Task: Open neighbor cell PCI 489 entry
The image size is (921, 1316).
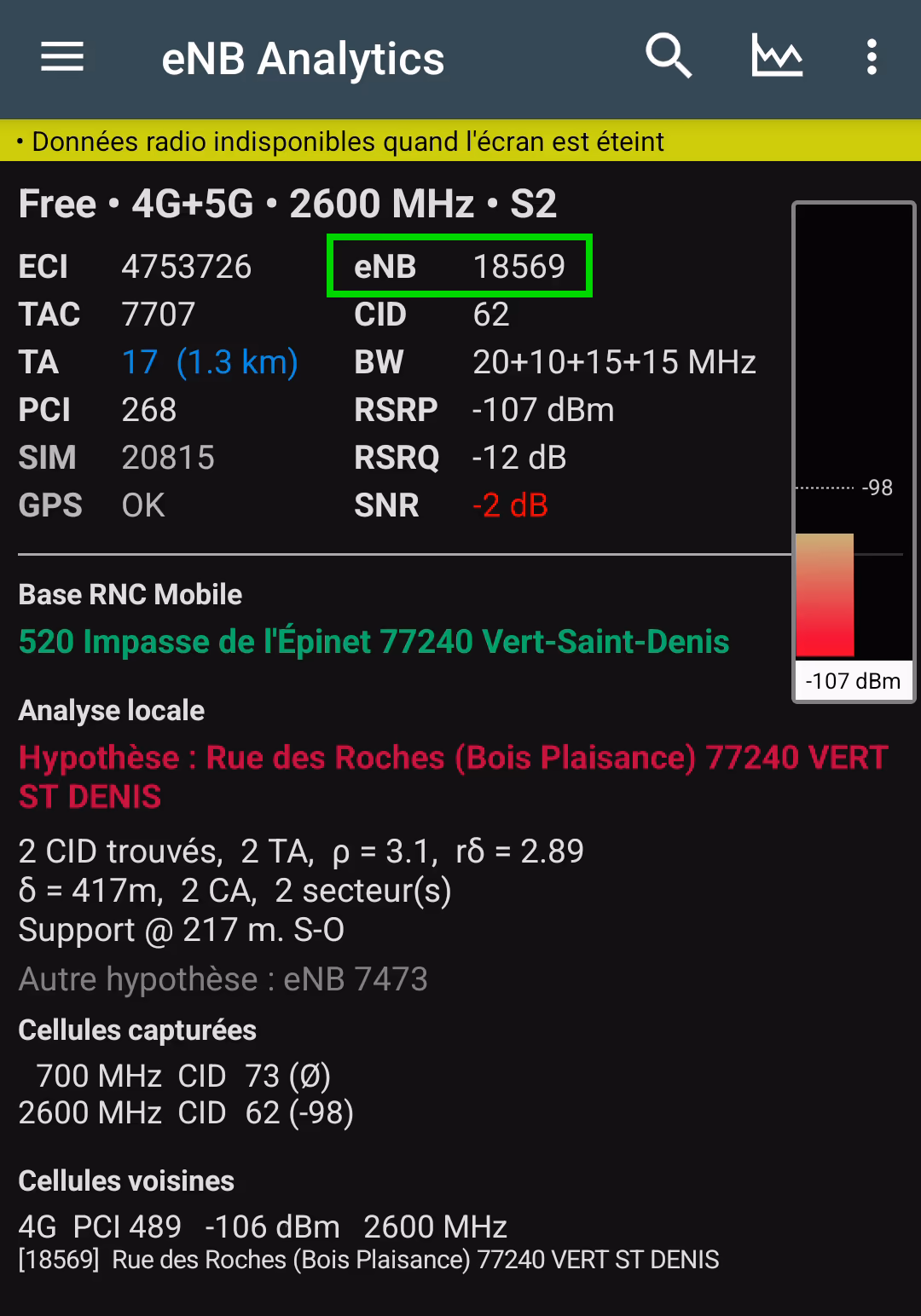Action: click(x=368, y=1242)
